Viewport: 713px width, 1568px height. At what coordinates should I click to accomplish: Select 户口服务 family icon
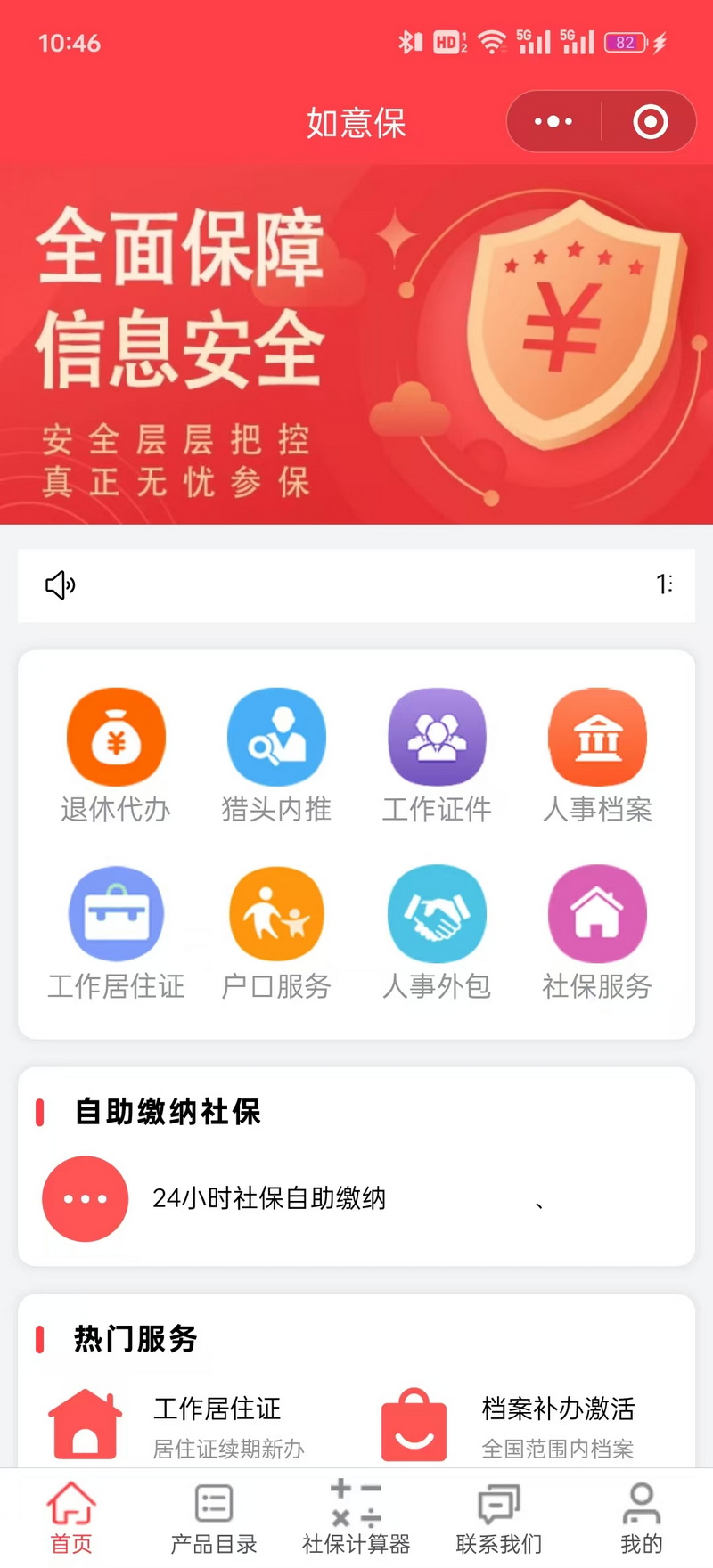point(276,913)
